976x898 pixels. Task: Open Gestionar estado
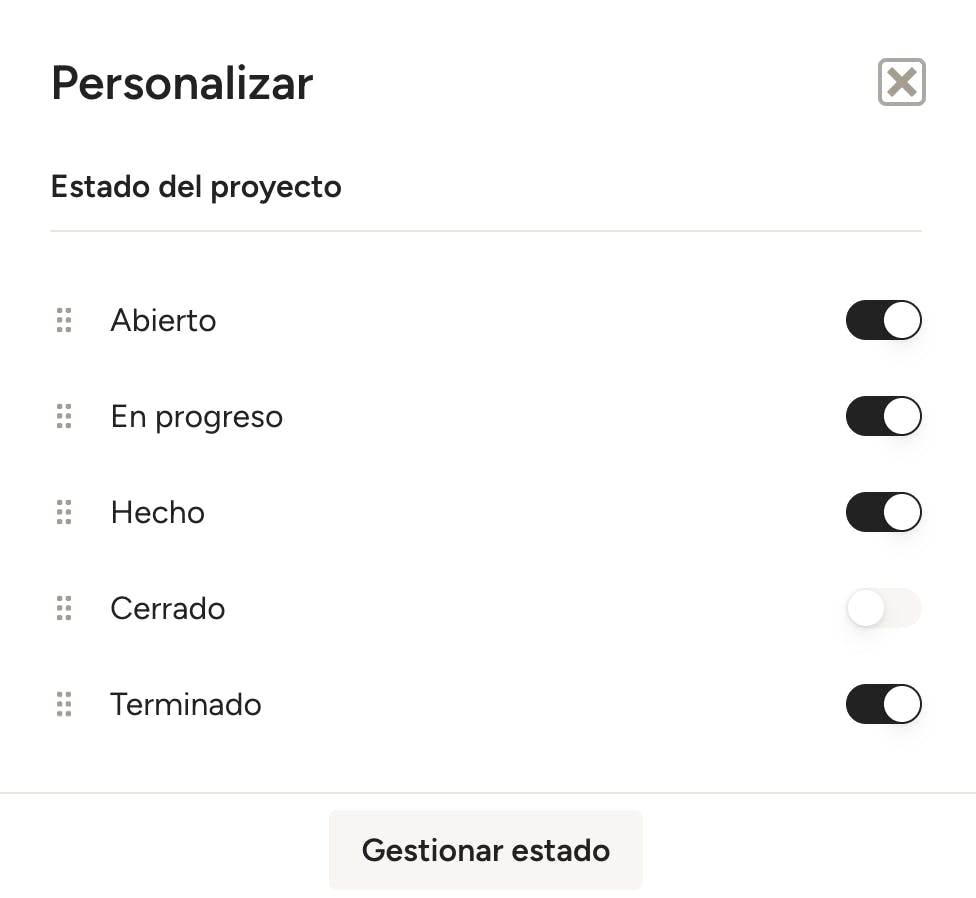485,850
